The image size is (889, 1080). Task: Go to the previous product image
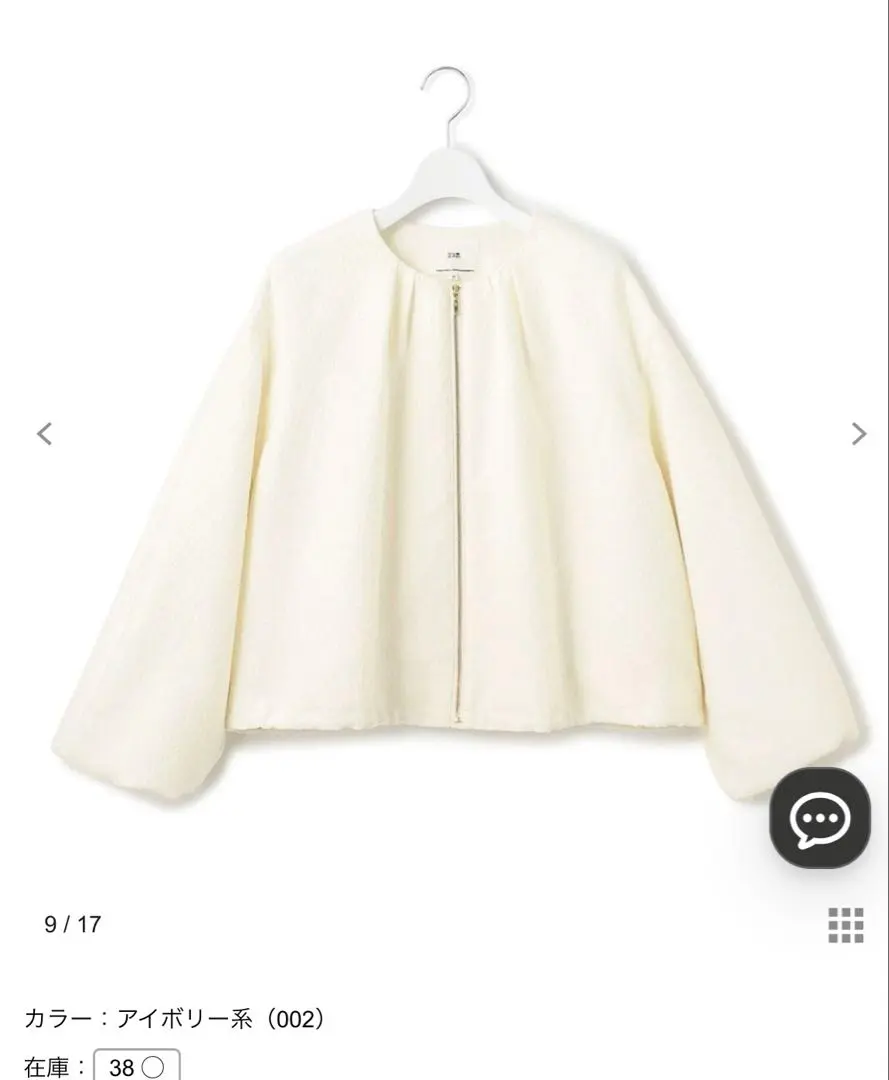click(x=44, y=434)
